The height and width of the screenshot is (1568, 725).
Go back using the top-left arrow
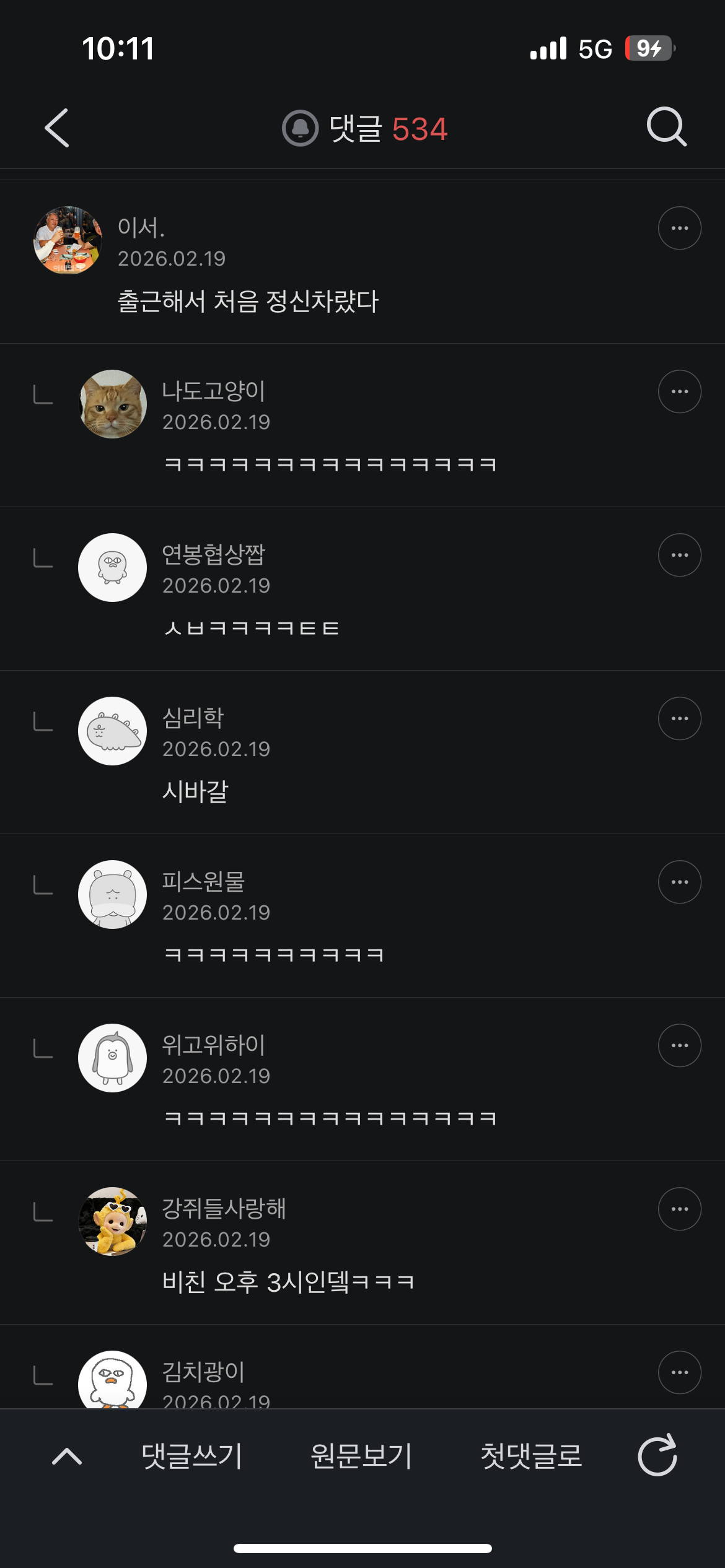[x=57, y=128]
